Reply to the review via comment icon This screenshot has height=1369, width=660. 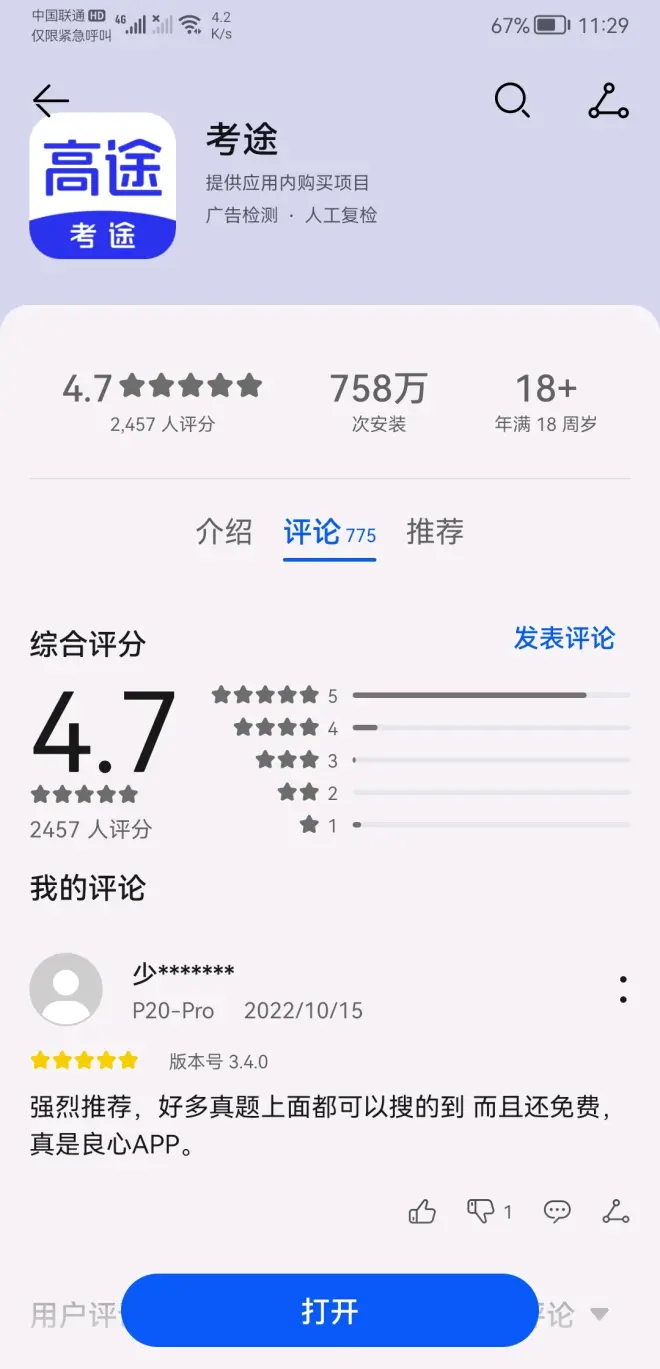click(557, 1212)
